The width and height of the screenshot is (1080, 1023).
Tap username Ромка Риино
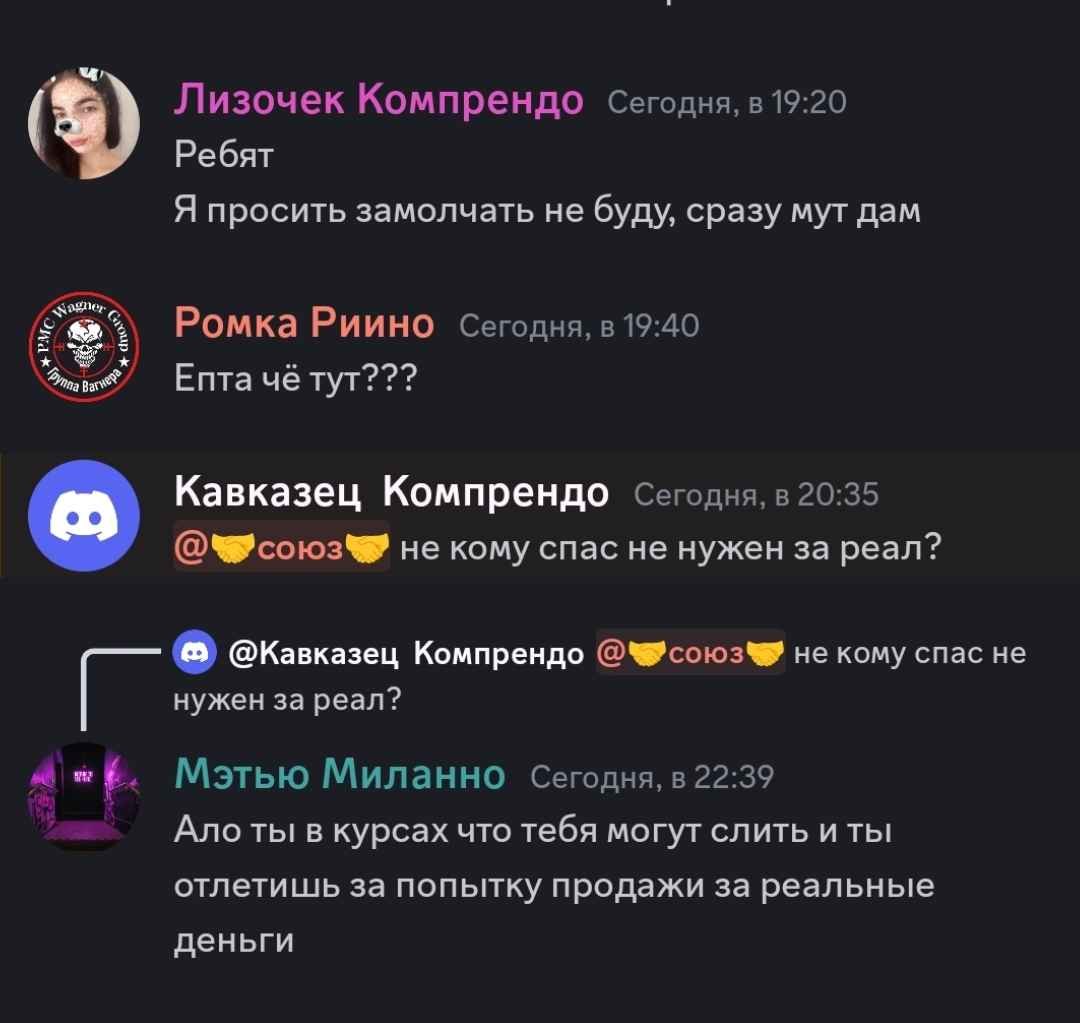(304, 324)
